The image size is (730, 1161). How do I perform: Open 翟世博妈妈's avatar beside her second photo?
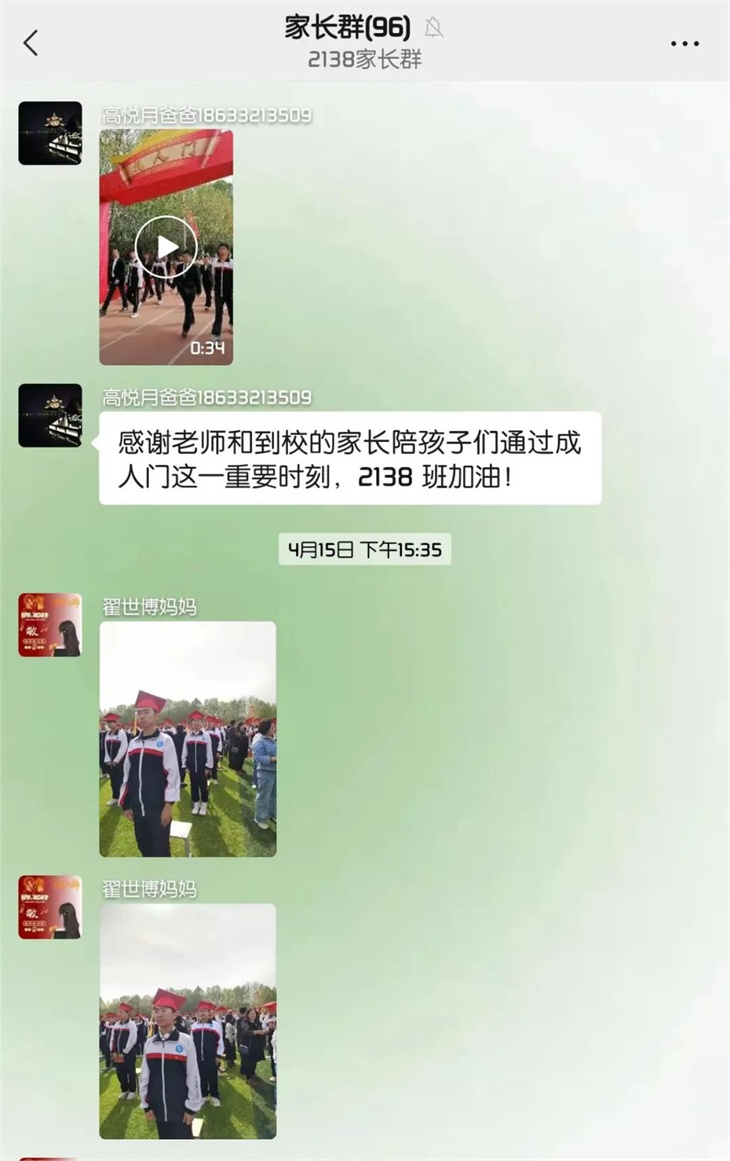point(50,907)
